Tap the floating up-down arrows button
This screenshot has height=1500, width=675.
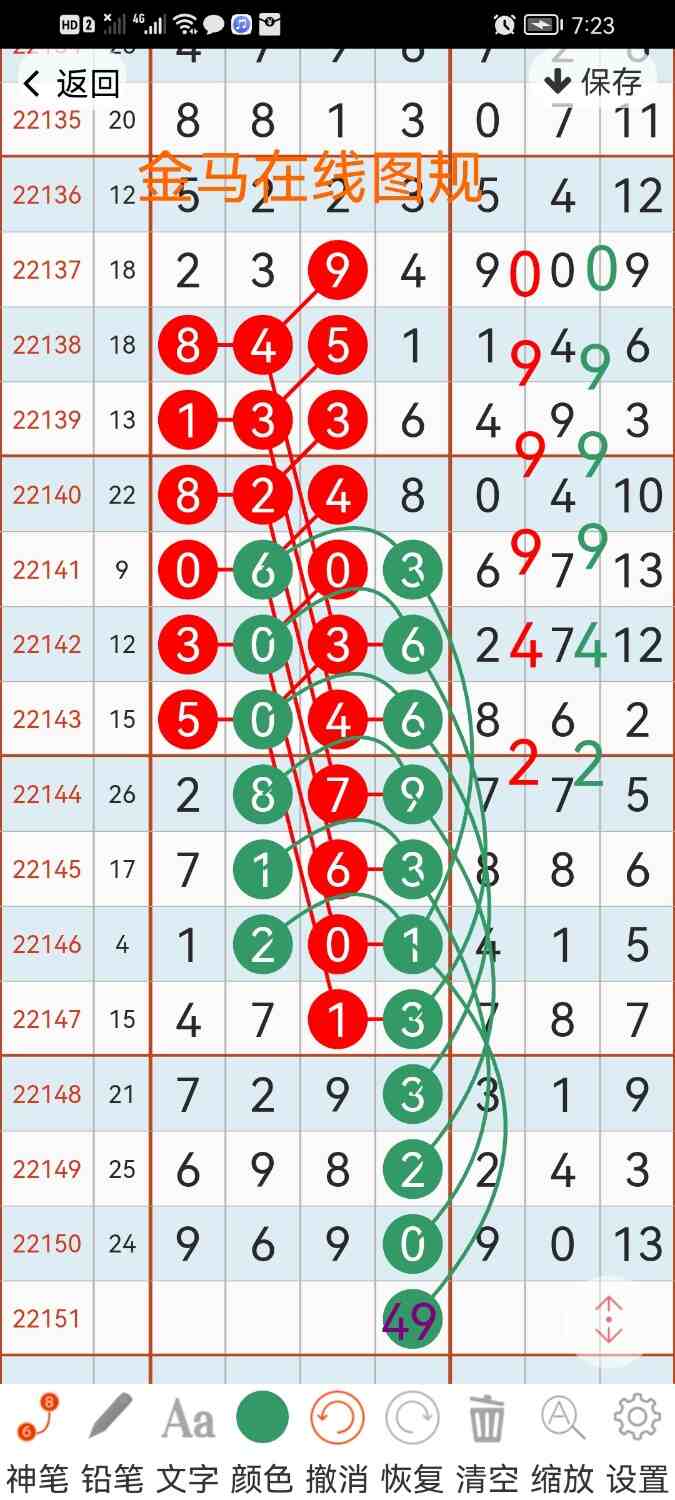(608, 1321)
